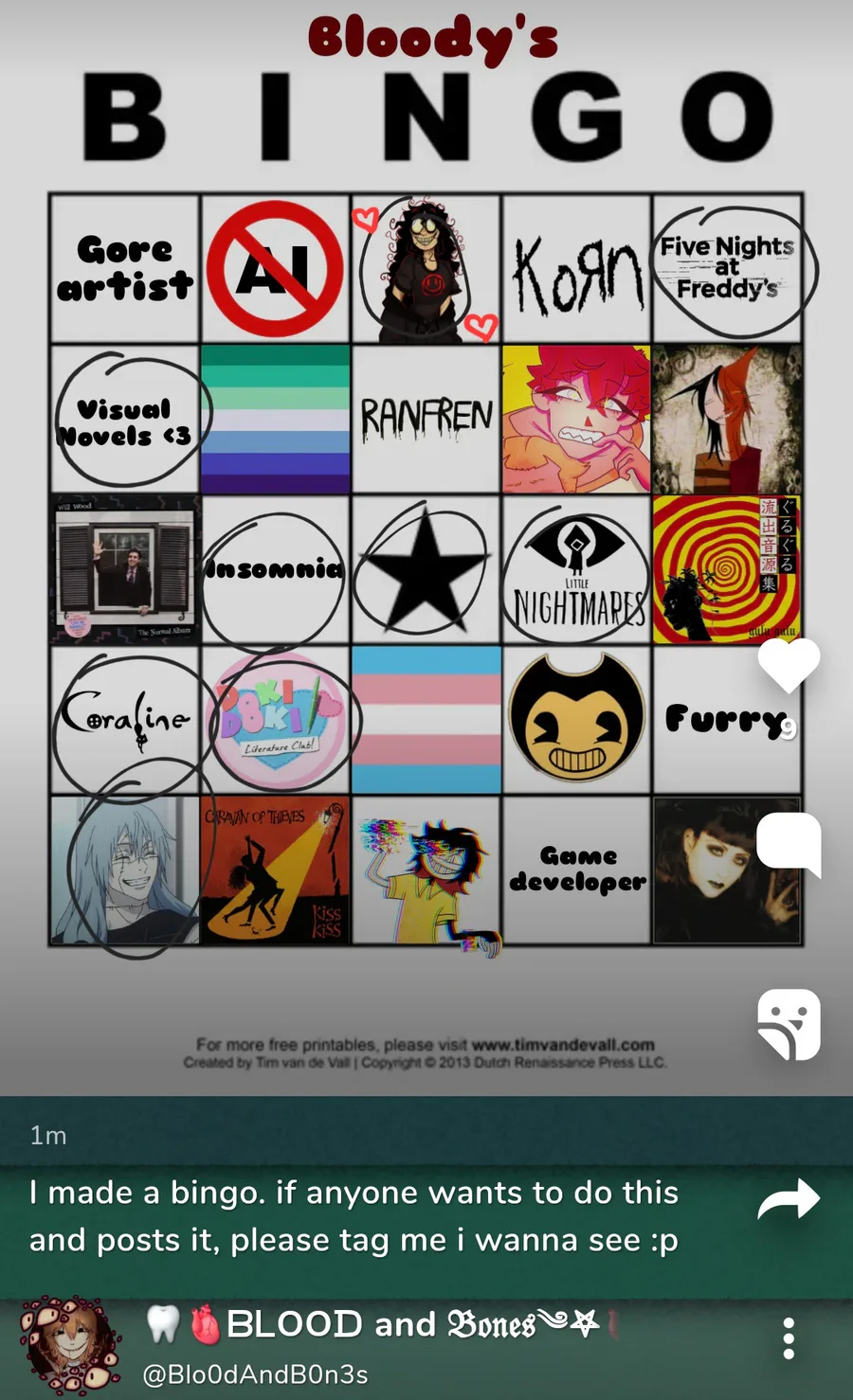Tap the sticker reaction icon
The image size is (853, 1400).
click(789, 1024)
